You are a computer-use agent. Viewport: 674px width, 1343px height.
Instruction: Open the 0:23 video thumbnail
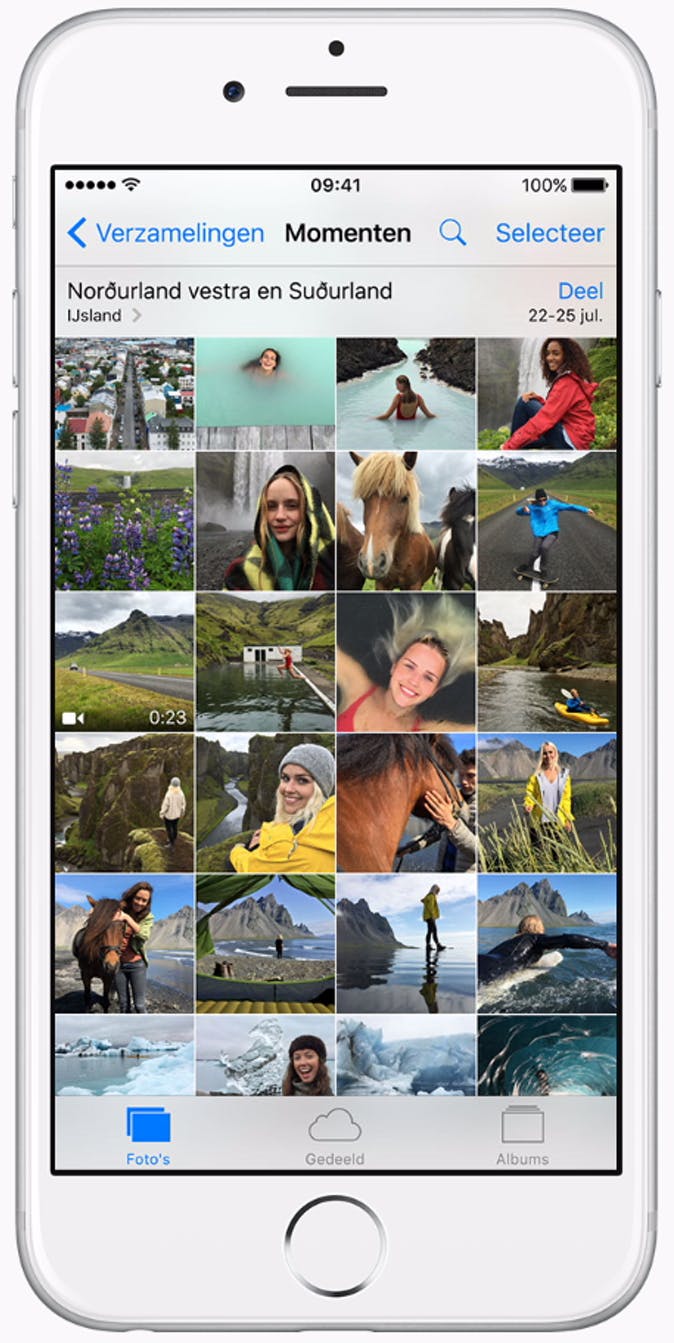click(125, 661)
